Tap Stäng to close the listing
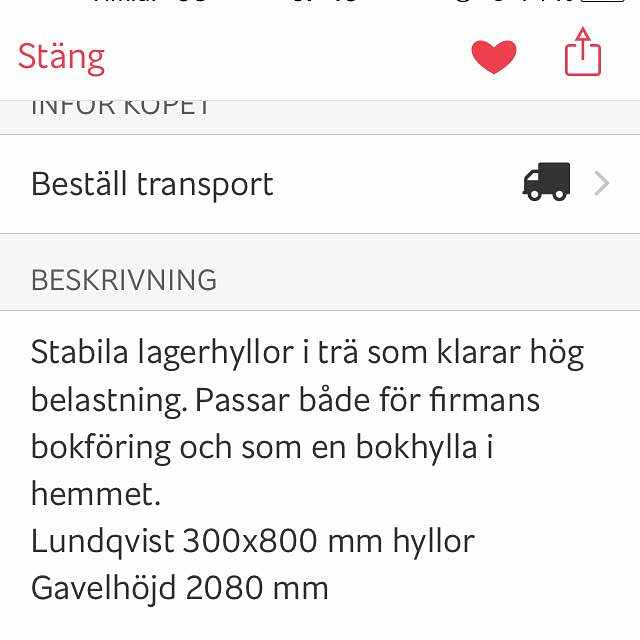 tap(61, 57)
